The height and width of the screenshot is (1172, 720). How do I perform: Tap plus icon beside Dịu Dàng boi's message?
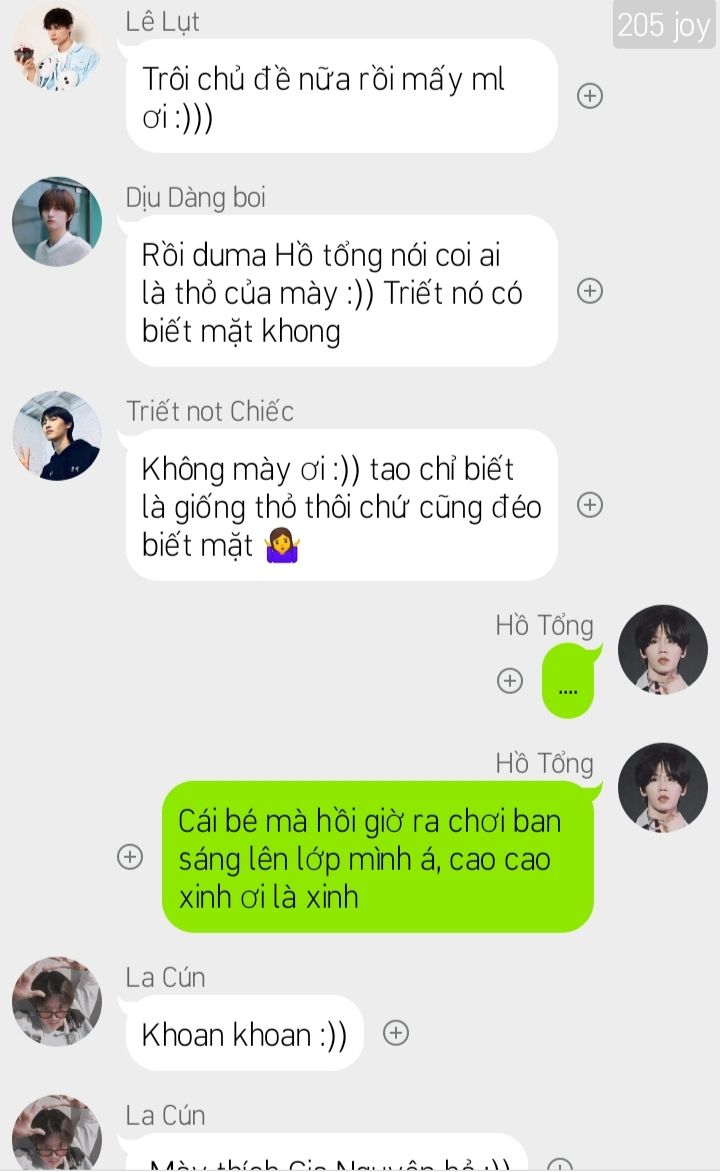pyautogui.click(x=590, y=291)
